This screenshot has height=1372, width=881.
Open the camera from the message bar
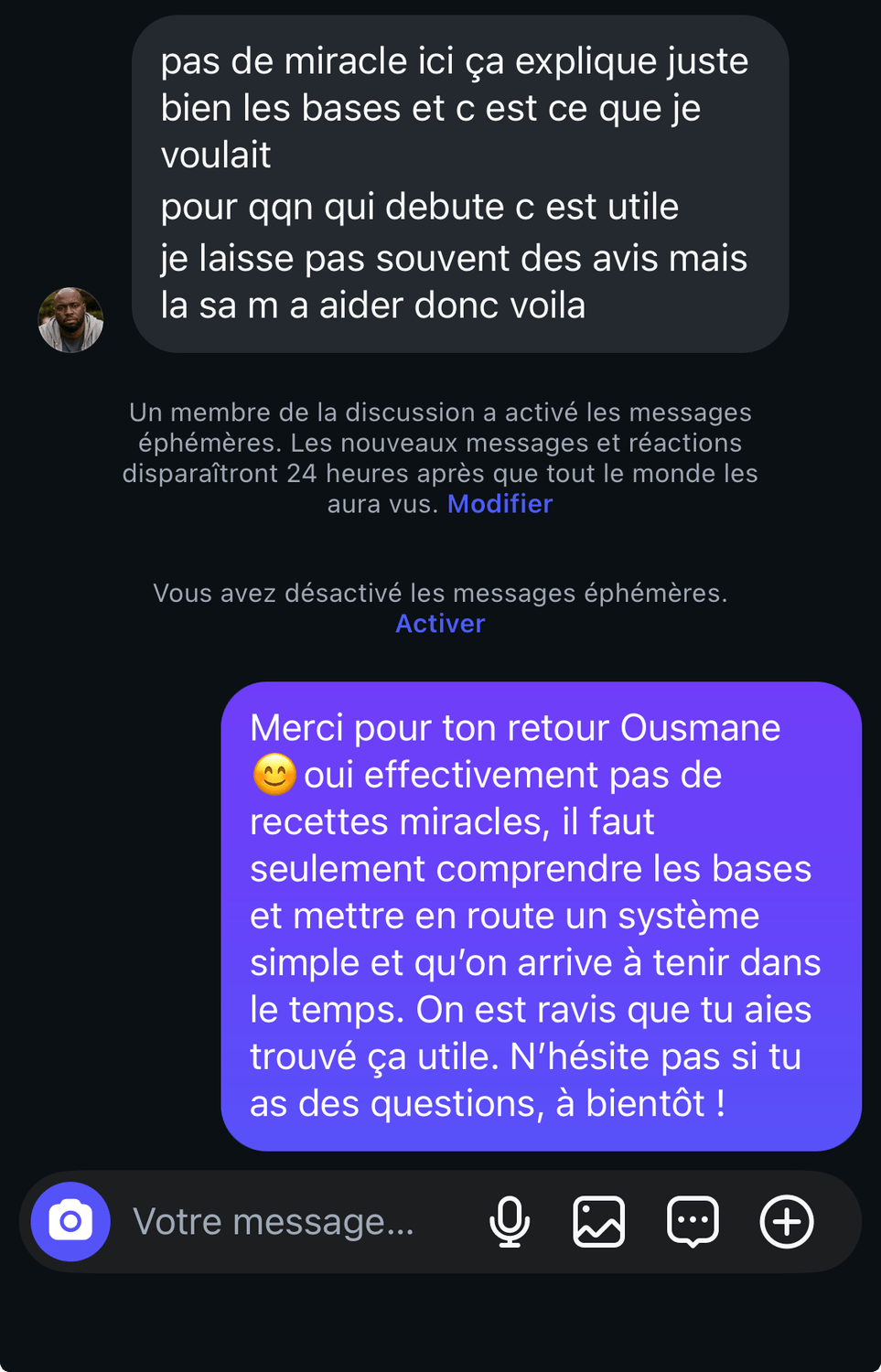click(70, 1222)
